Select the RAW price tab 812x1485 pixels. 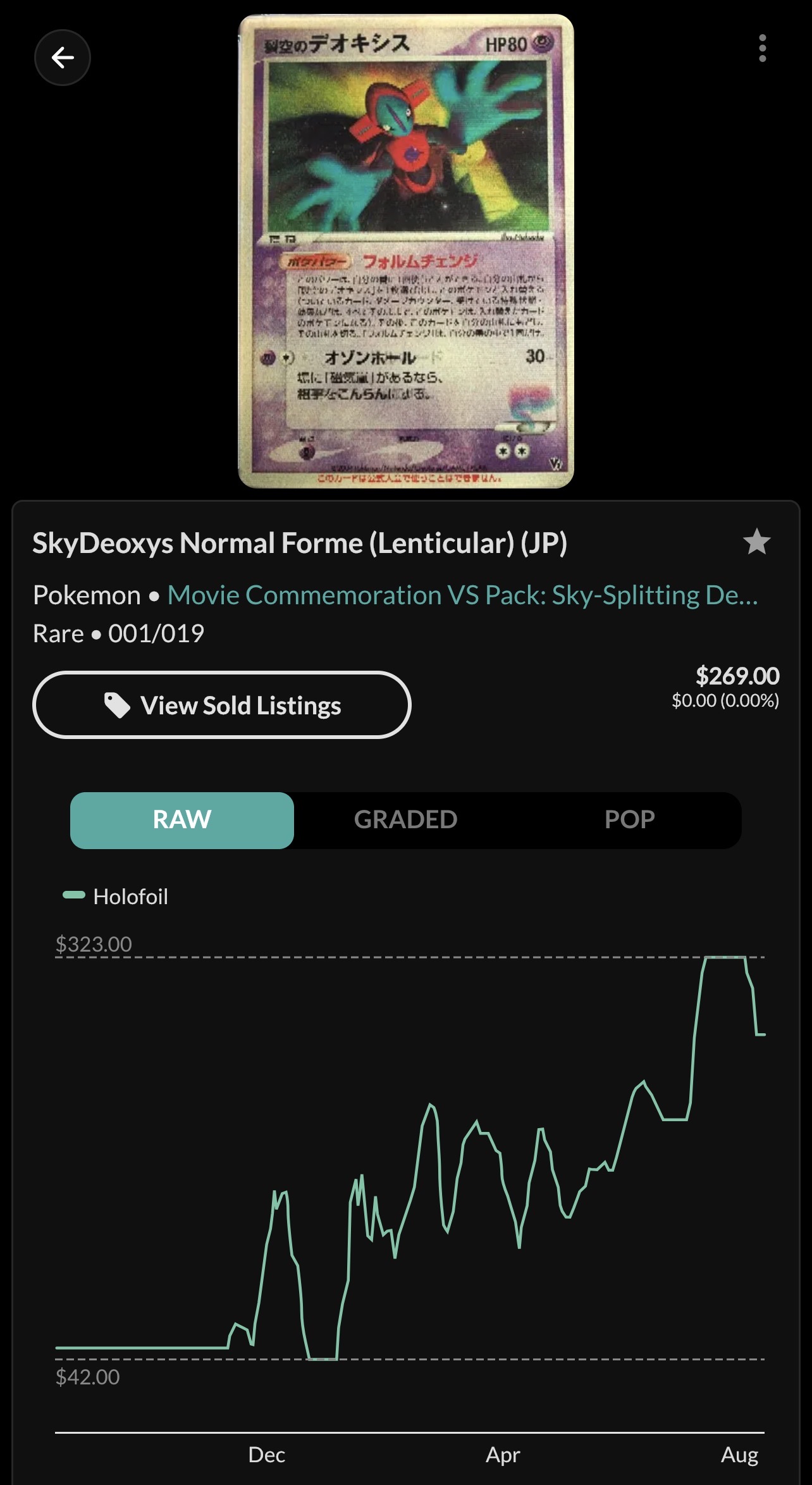click(182, 820)
